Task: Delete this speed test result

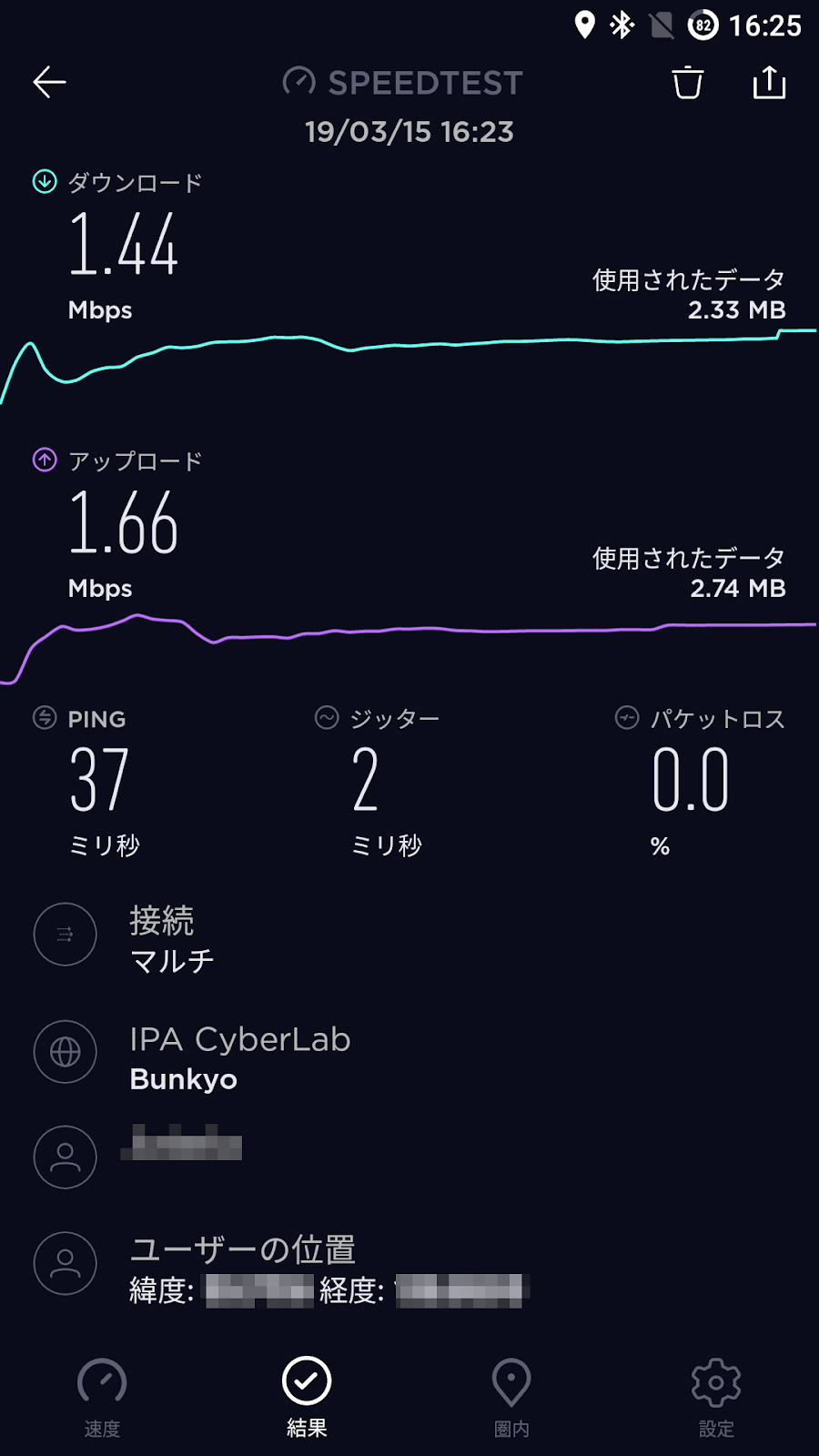Action: pos(688,83)
